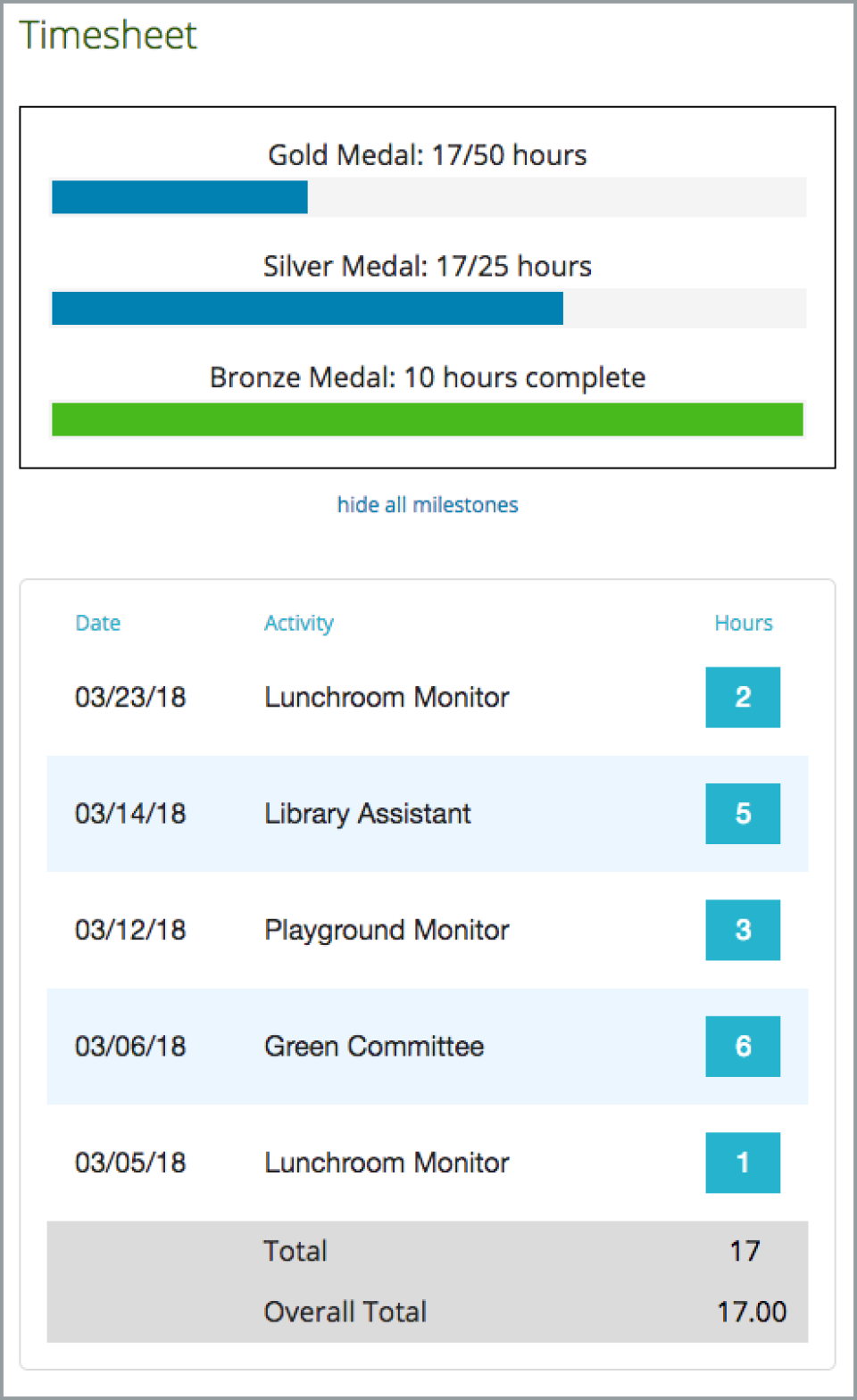Select the hours badge showing 5 for Library Assistant
857x1400 pixels.
pos(743,813)
